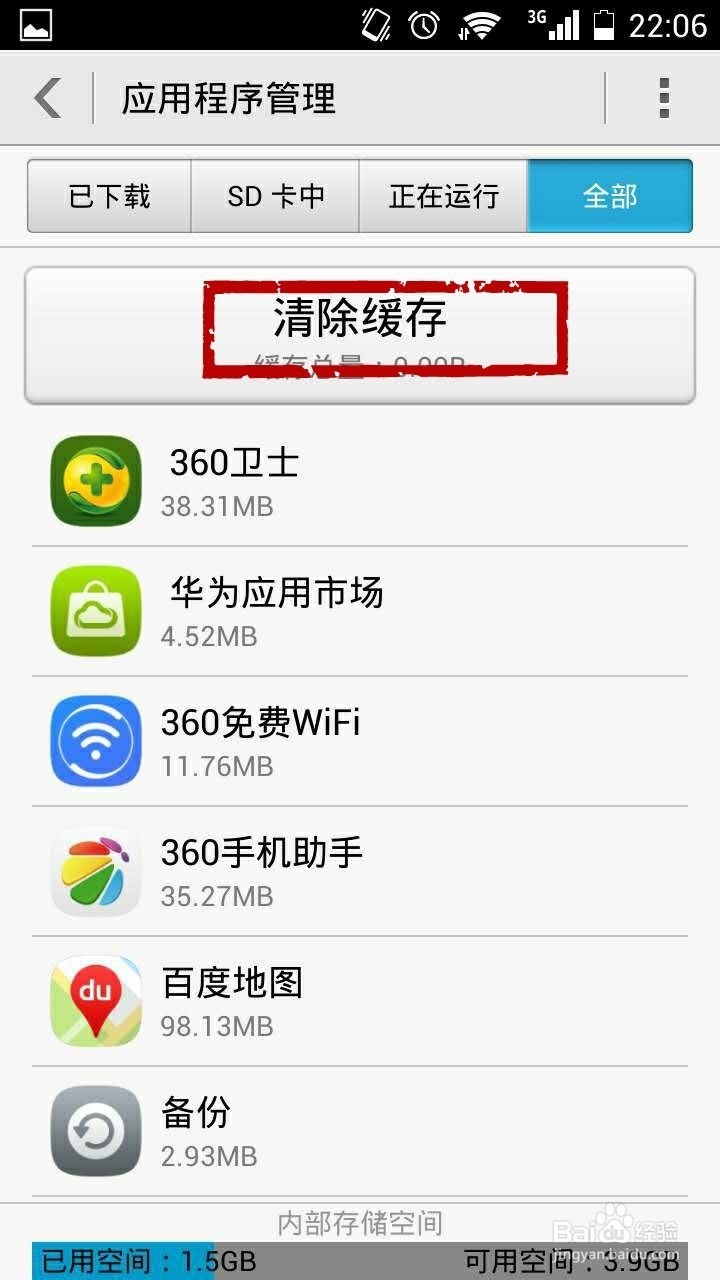Open the overflow menu

[x=663, y=98]
